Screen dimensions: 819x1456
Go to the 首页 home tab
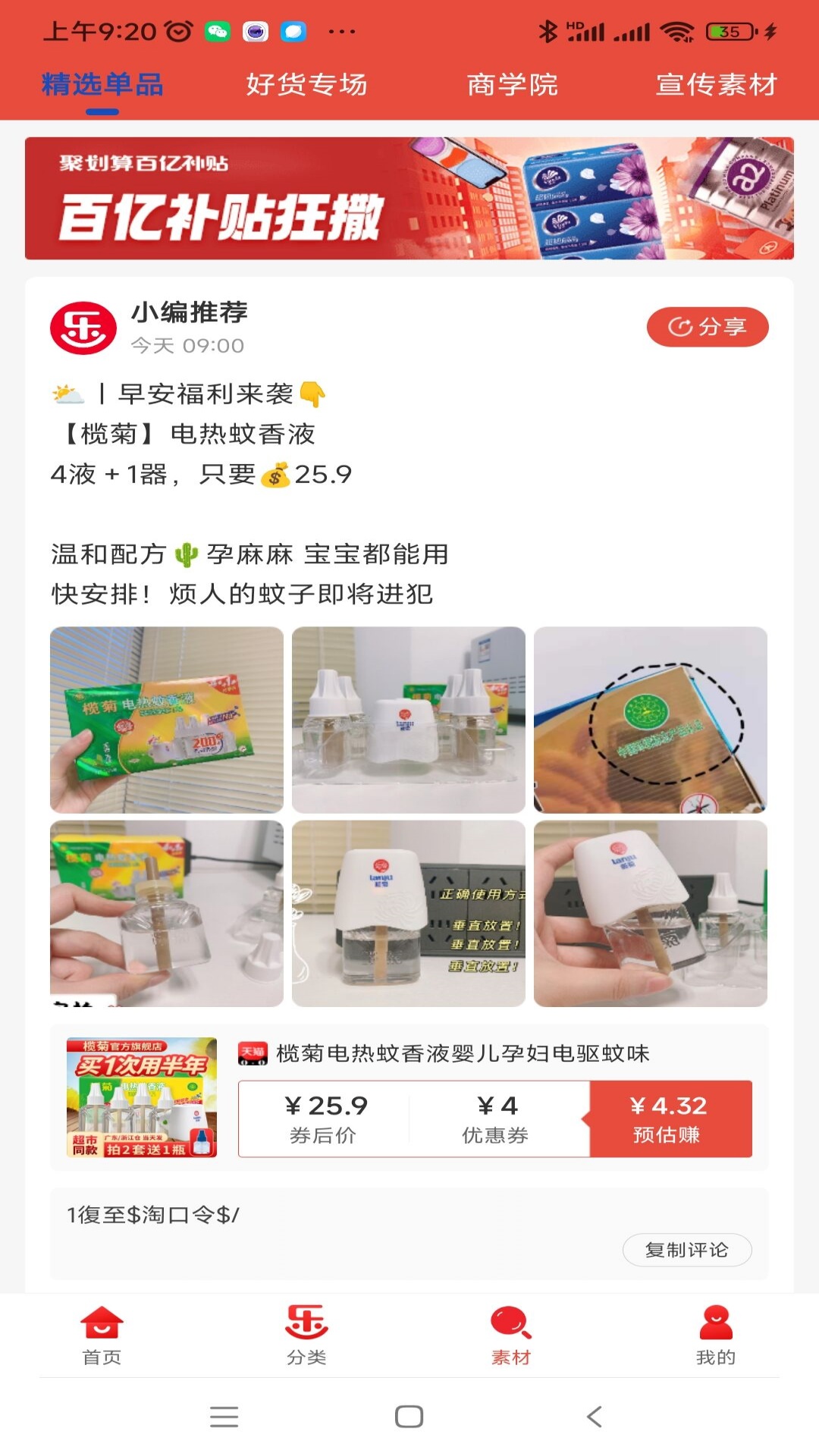click(x=102, y=1335)
